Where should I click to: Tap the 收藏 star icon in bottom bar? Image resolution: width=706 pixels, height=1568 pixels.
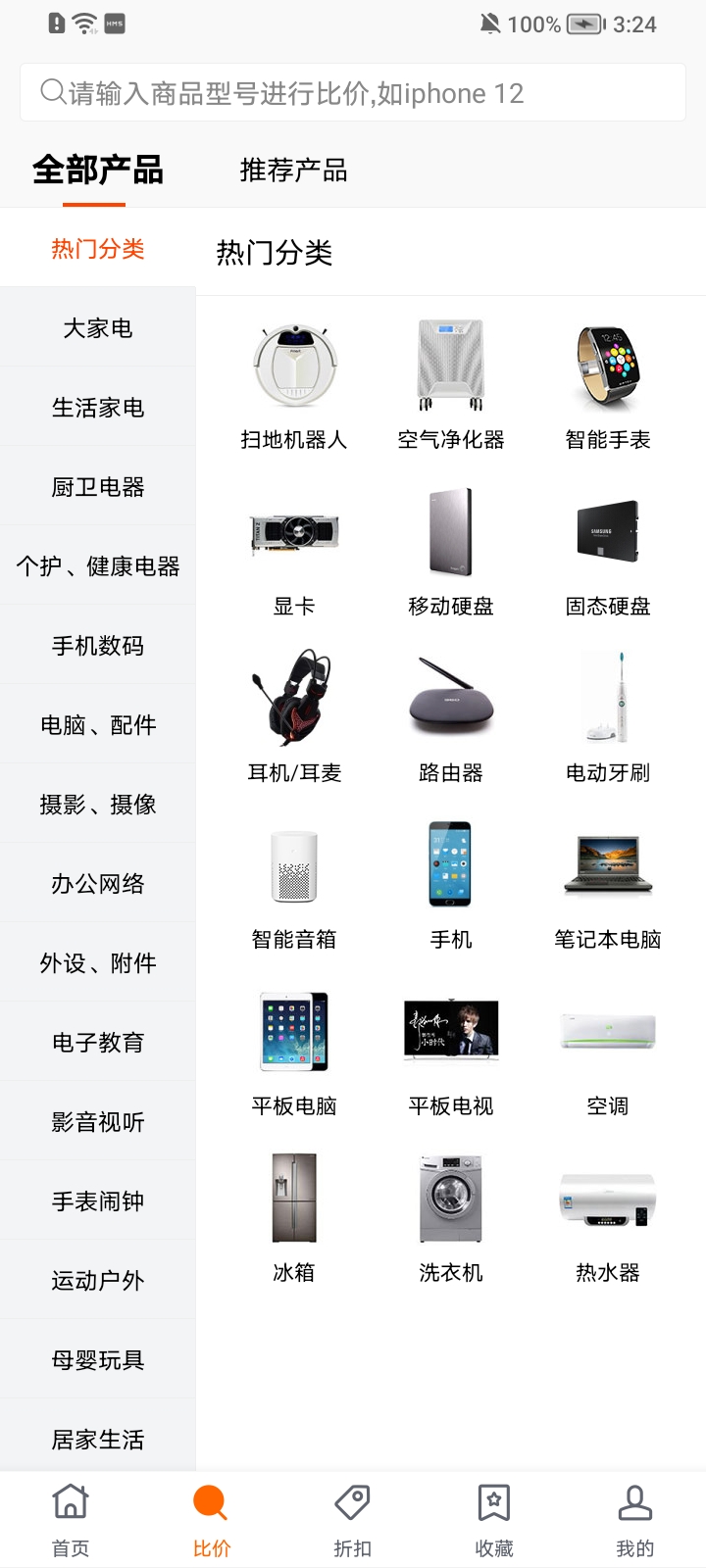tap(493, 1502)
